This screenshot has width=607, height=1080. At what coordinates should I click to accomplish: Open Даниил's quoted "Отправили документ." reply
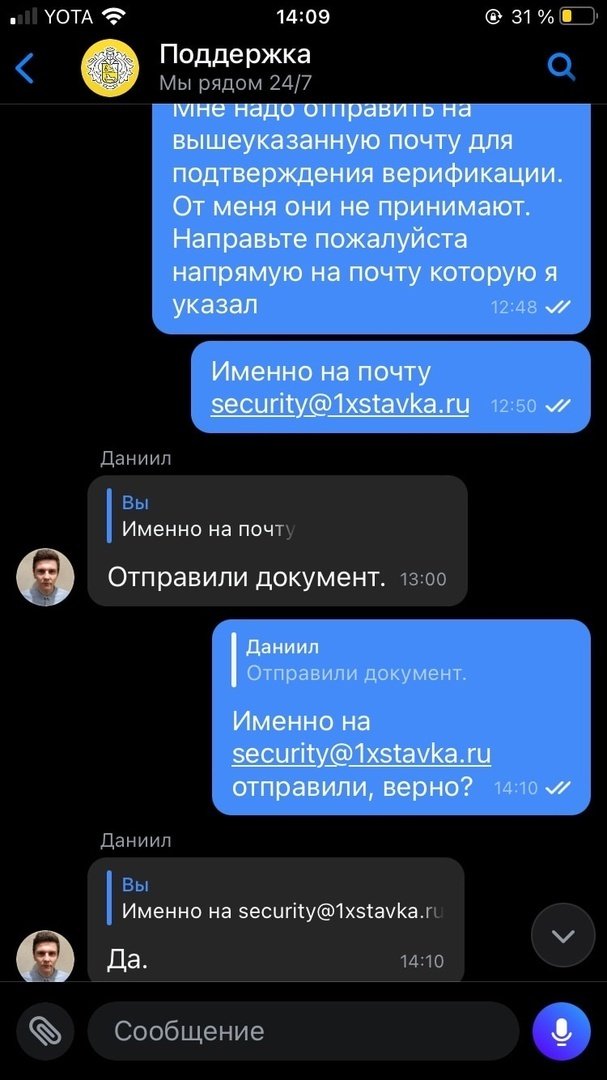click(x=355, y=660)
